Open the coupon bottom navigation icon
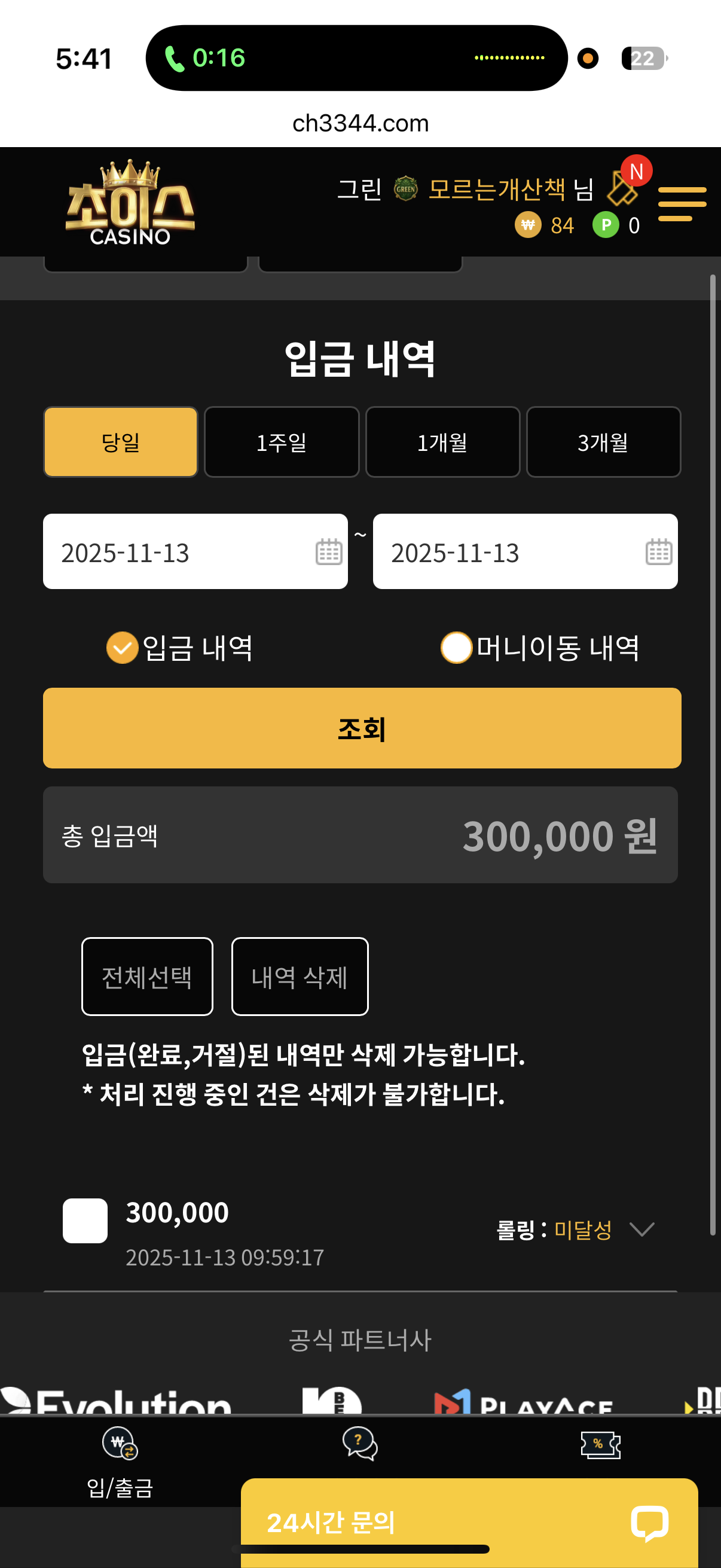Image resolution: width=721 pixels, height=1568 pixels. click(600, 1444)
